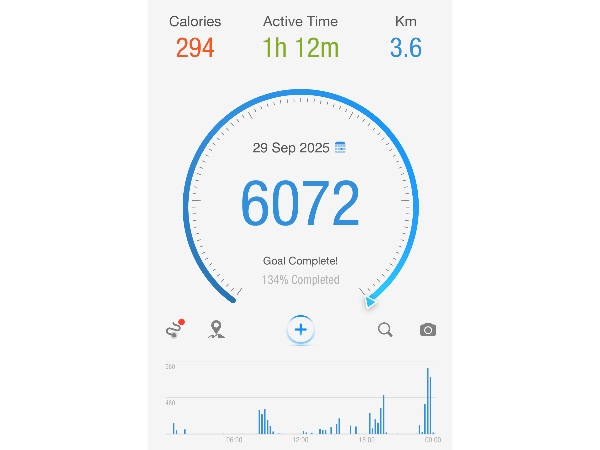Open the camera icon
Image resolution: width=600 pixels, height=450 pixels.
coord(428,329)
